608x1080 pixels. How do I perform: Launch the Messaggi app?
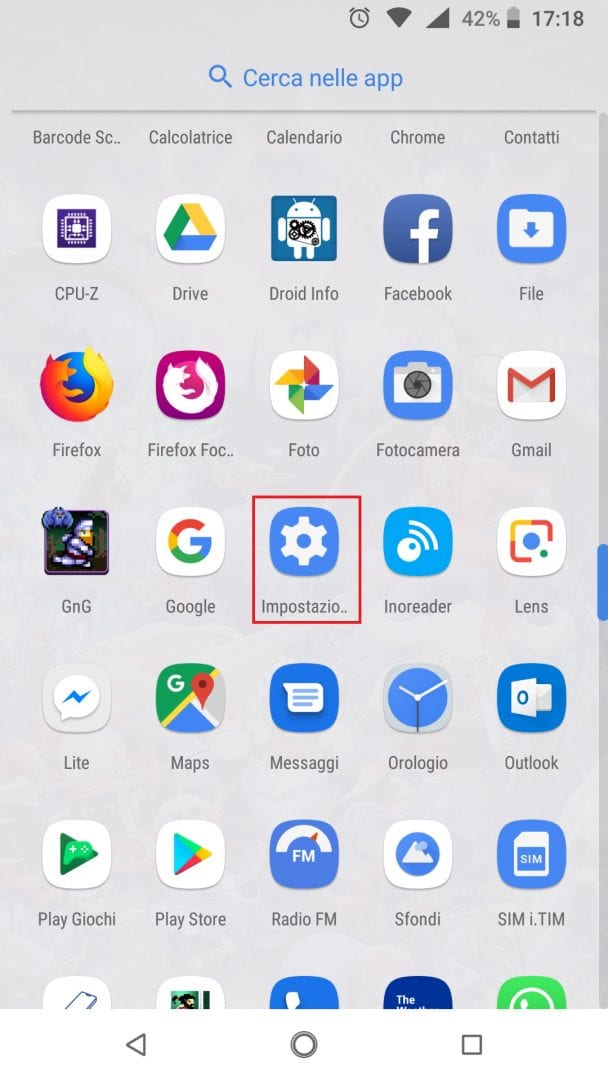click(x=304, y=698)
